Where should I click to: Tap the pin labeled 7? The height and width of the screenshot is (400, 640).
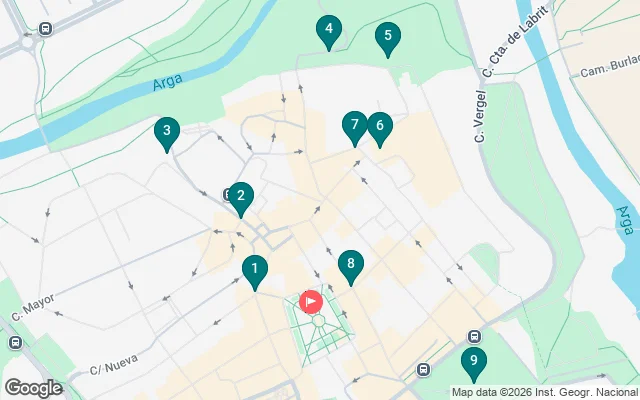pos(354,125)
